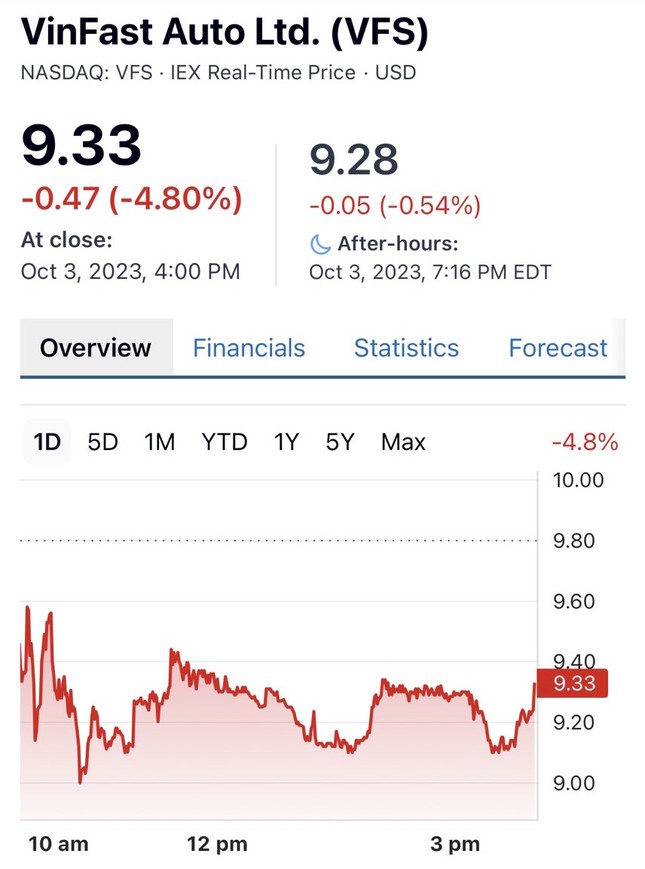The height and width of the screenshot is (869, 645).
Task: Show the 1D chart range
Action: pyautogui.click(x=47, y=442)
